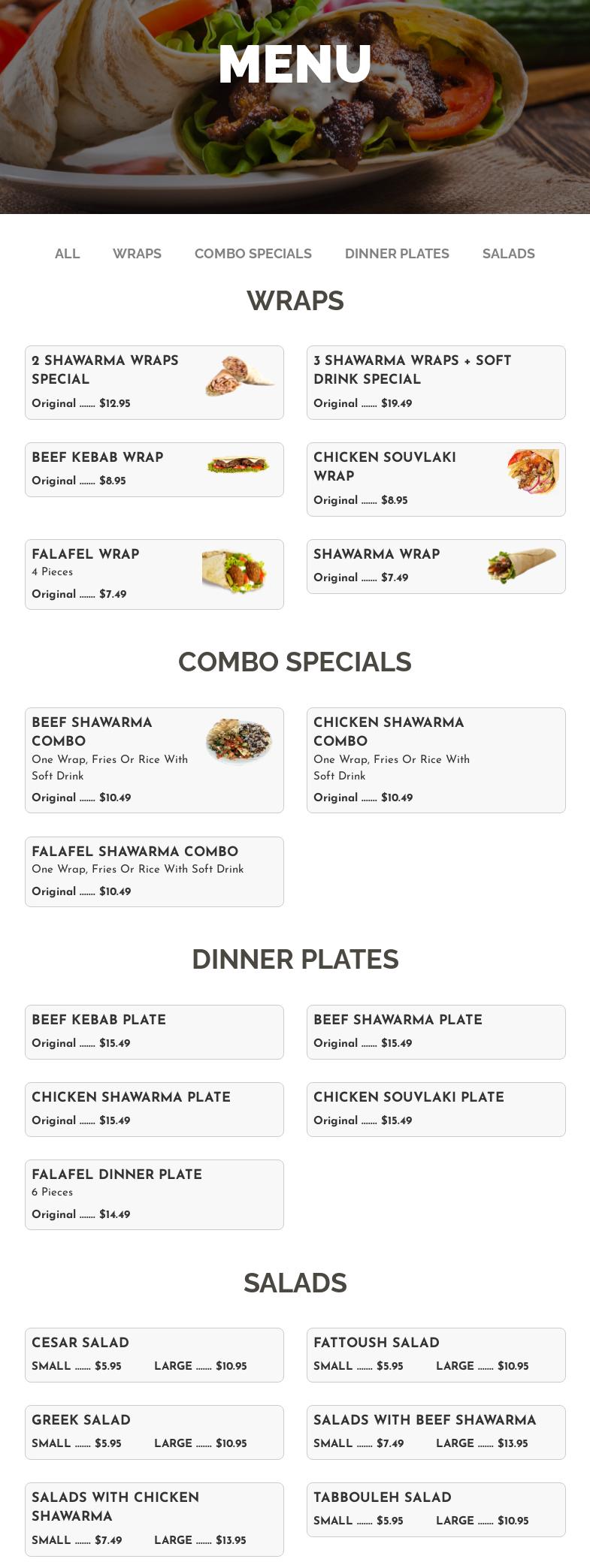This screenshot has height=1568, width=590.
Task: Open the Falafel Shawarma Combo card
Action: click(x=154, y=871)
